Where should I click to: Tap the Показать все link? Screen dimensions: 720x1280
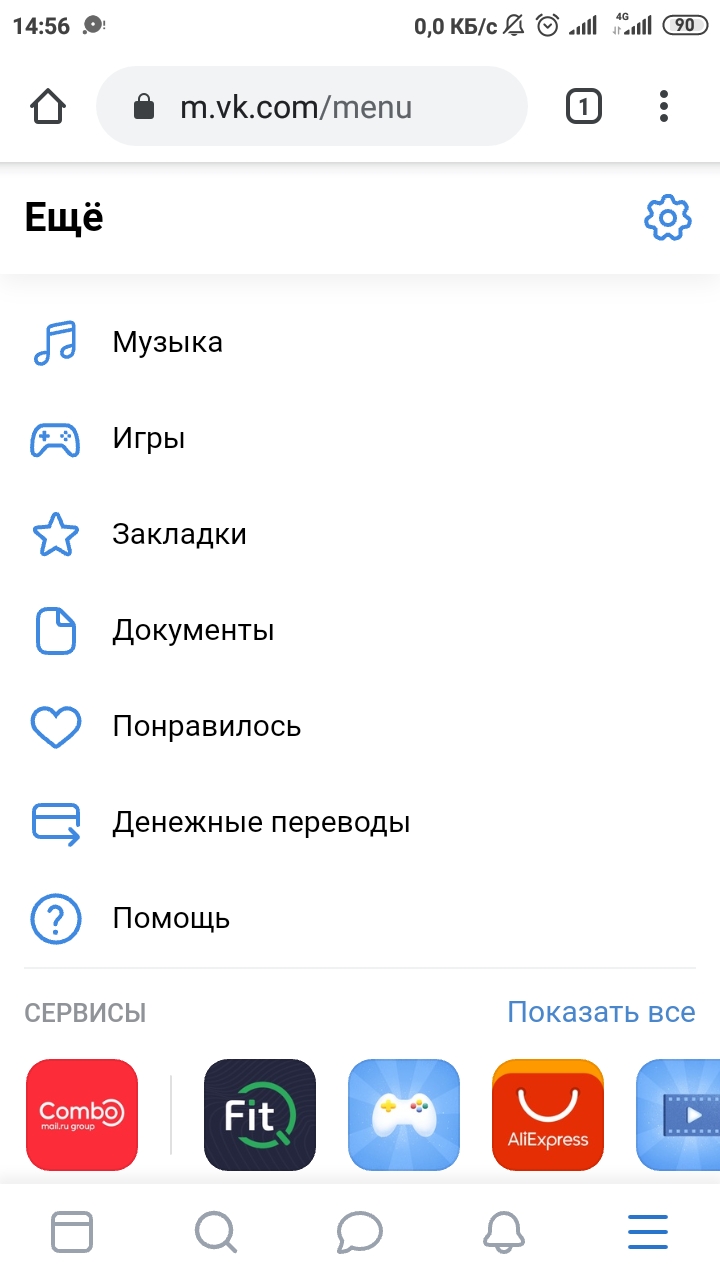coord(600,1012)
